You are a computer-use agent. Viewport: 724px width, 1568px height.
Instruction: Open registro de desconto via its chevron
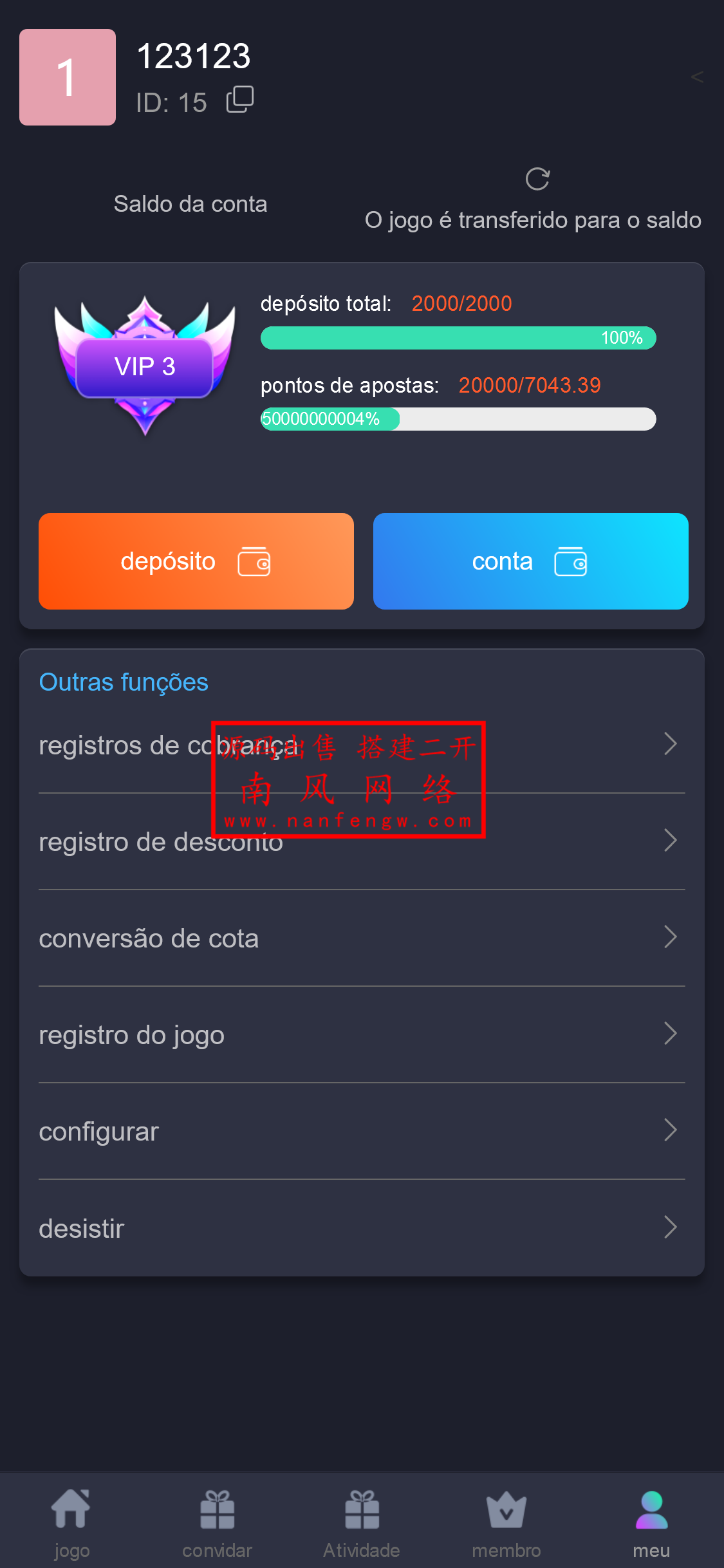(x=670, y=841)
